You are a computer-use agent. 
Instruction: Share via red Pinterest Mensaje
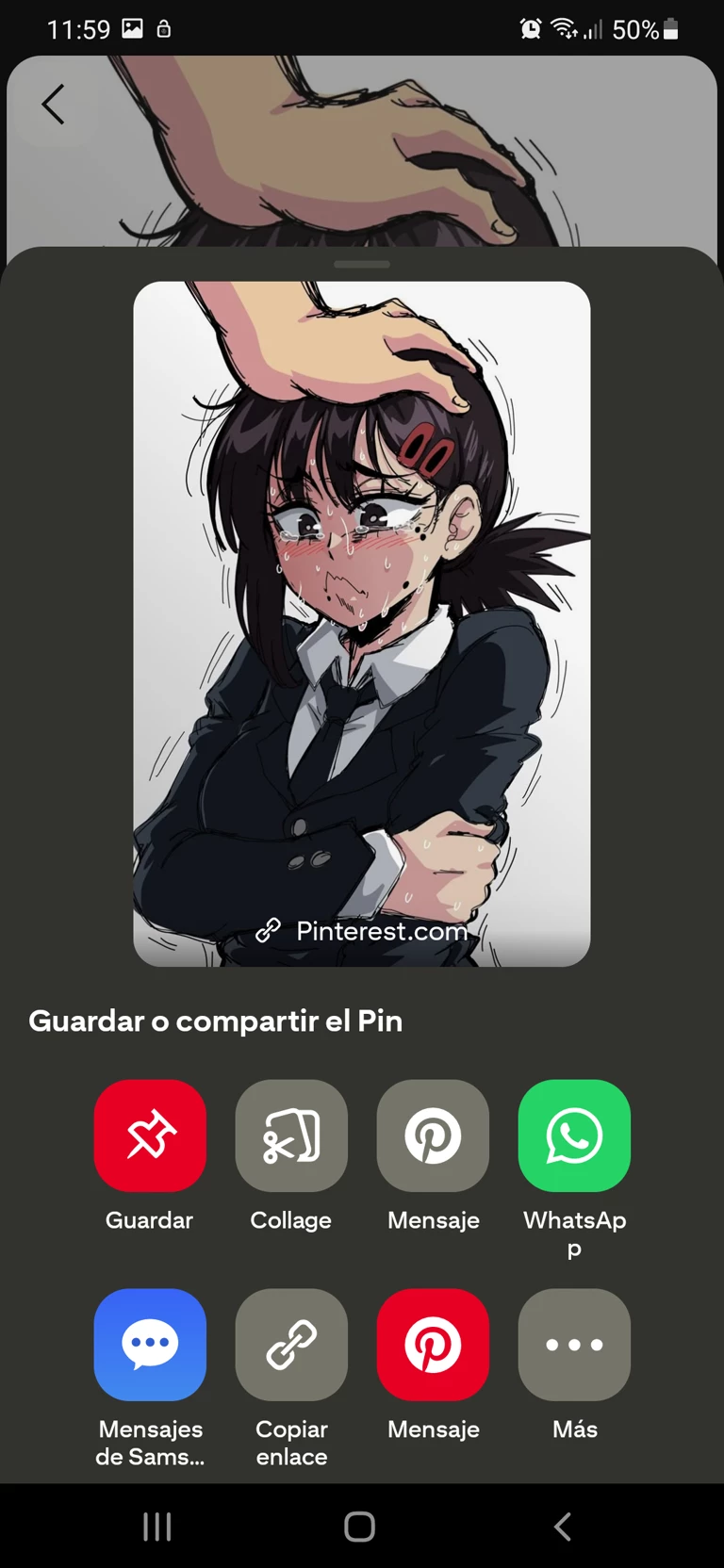click(433, 1345)
